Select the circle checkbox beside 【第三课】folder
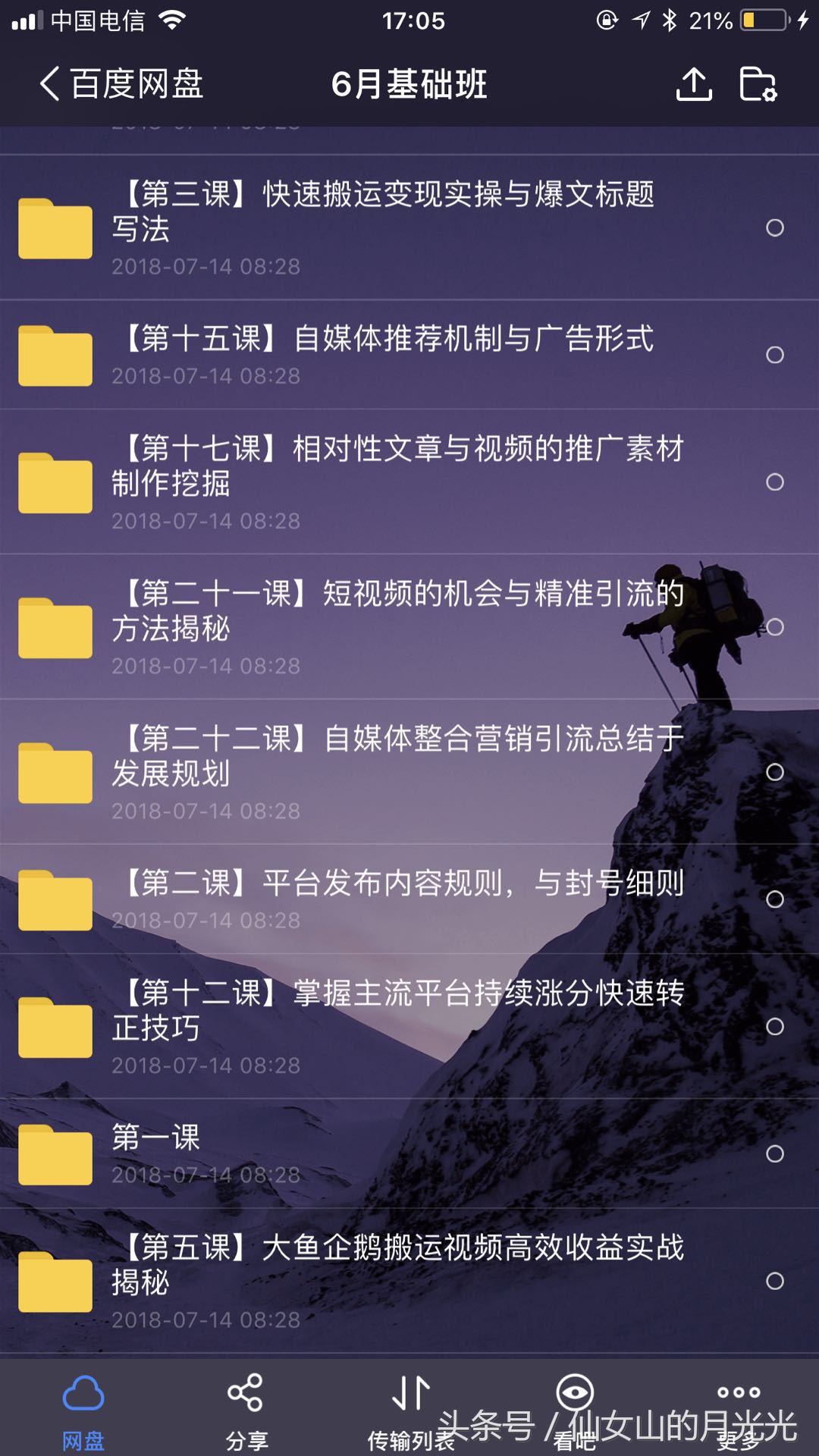The height and width of the screenshot is (1456, 819). pos(775,227)
